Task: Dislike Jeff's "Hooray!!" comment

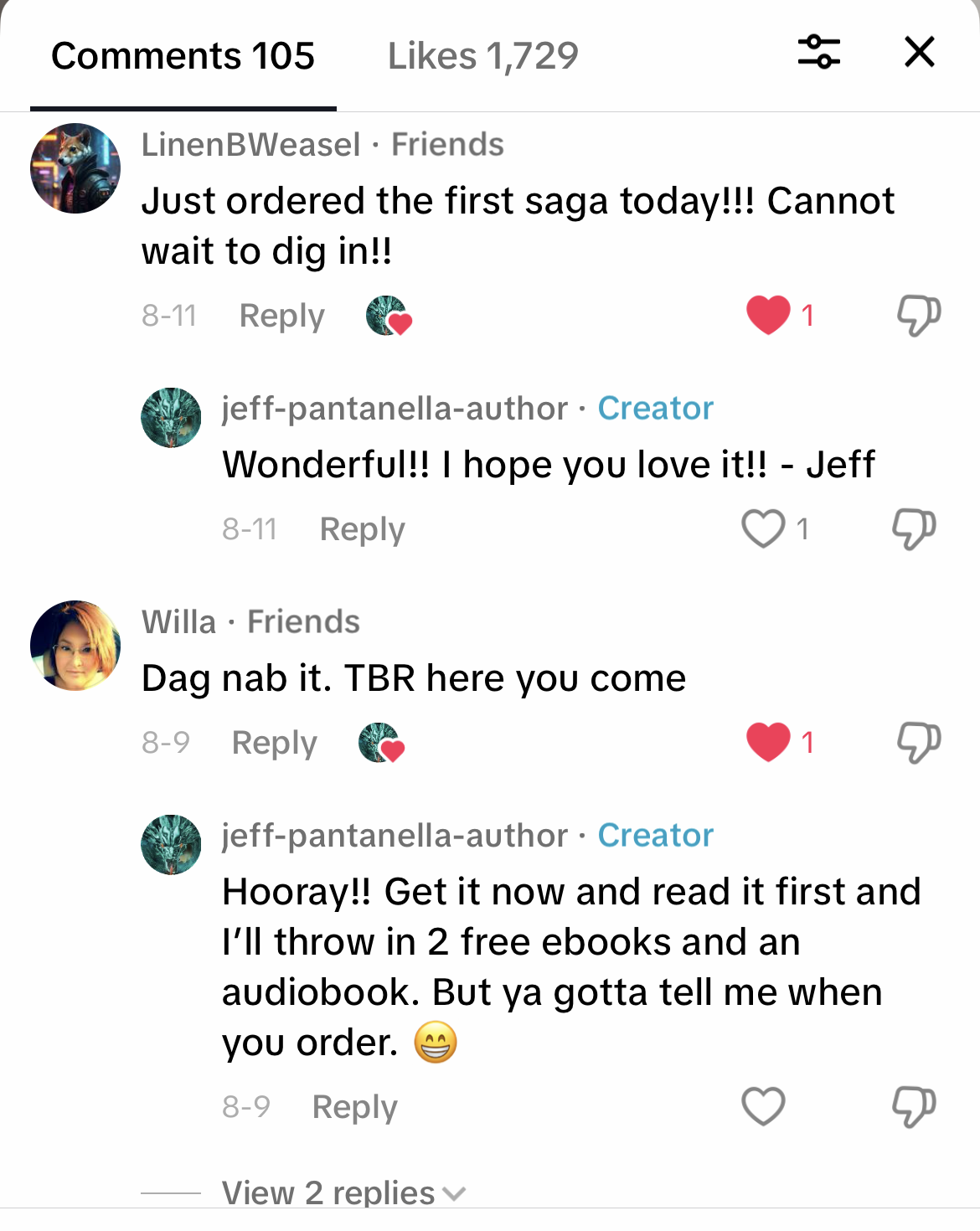Action: click(x=913, y=1106)
